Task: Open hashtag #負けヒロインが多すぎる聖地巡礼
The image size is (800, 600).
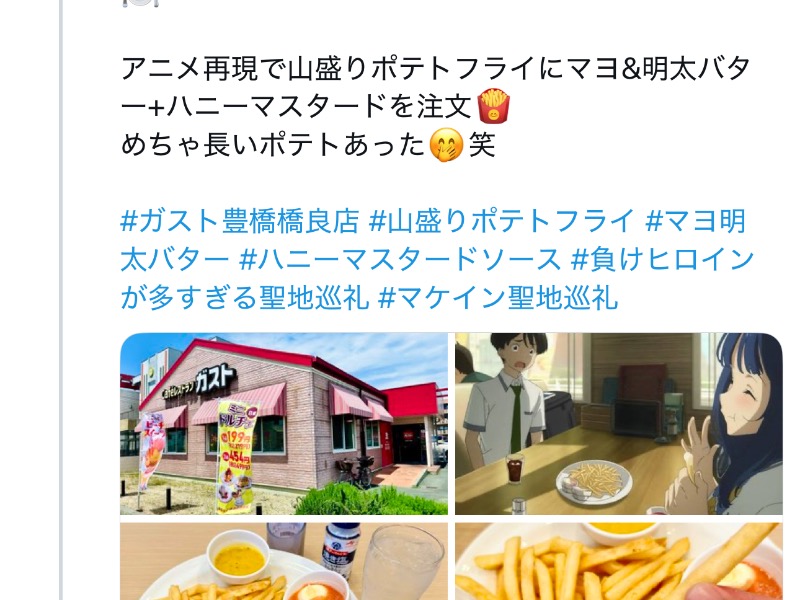Action: tap(662, 259)
